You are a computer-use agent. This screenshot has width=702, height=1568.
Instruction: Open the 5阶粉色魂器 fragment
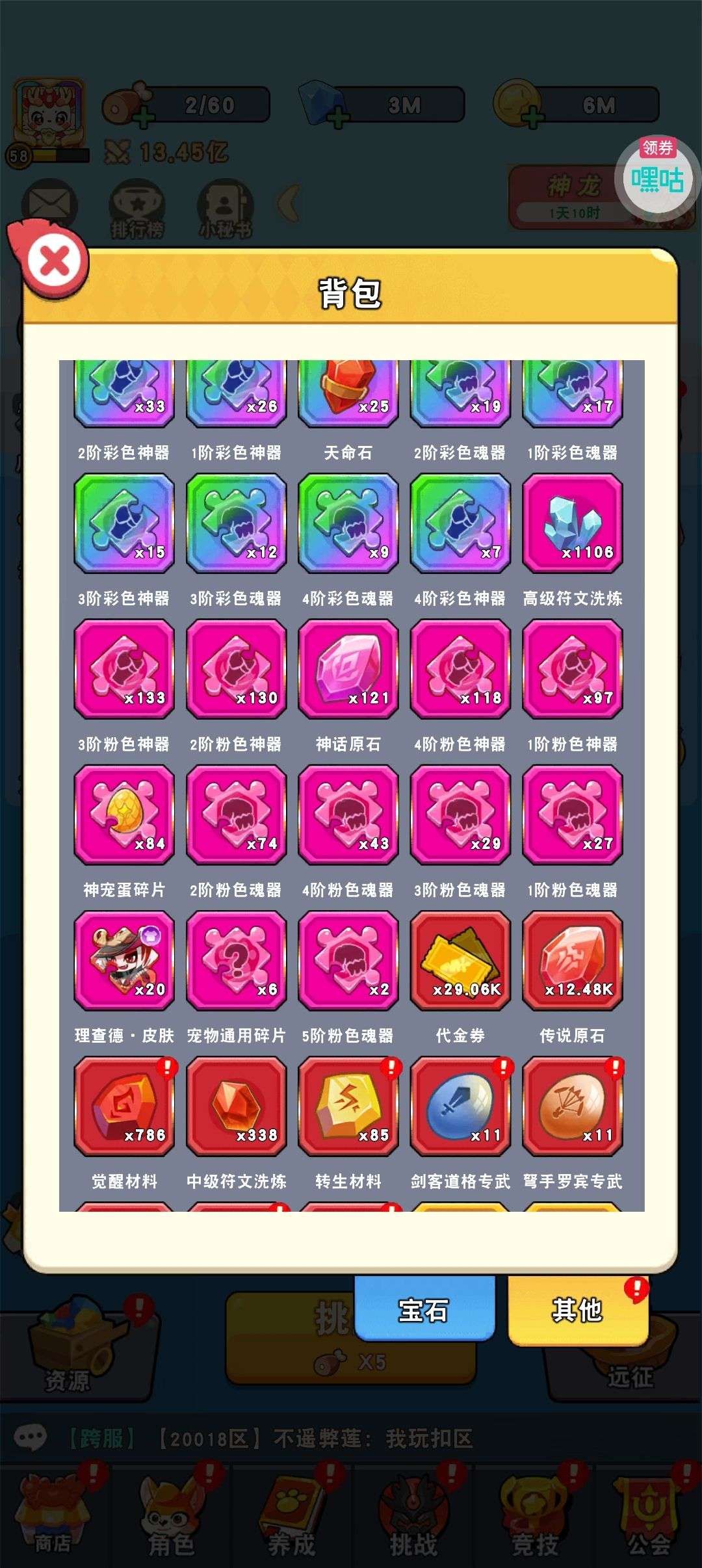click(x=348, y=960)
